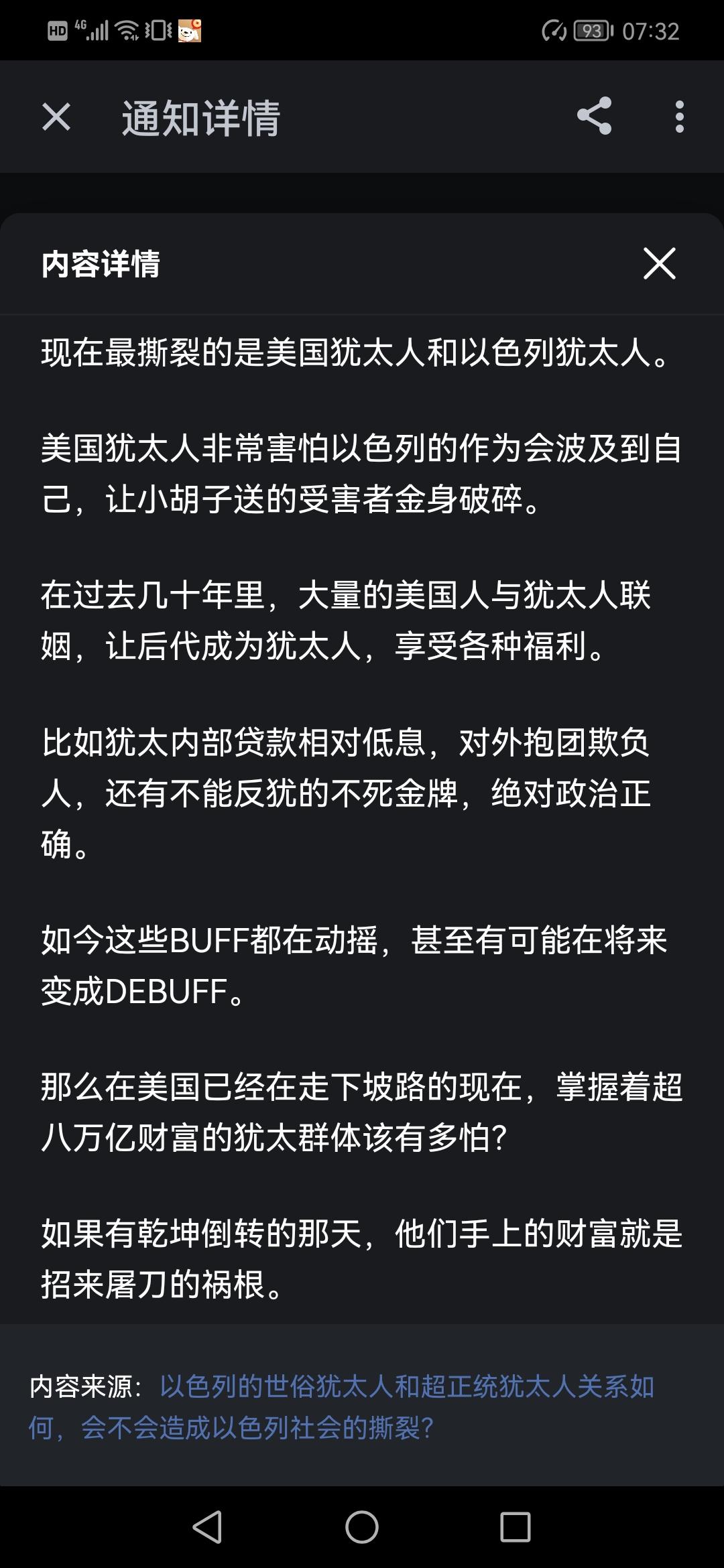
Task: Go to the home screen
Action: point(362,1528)
